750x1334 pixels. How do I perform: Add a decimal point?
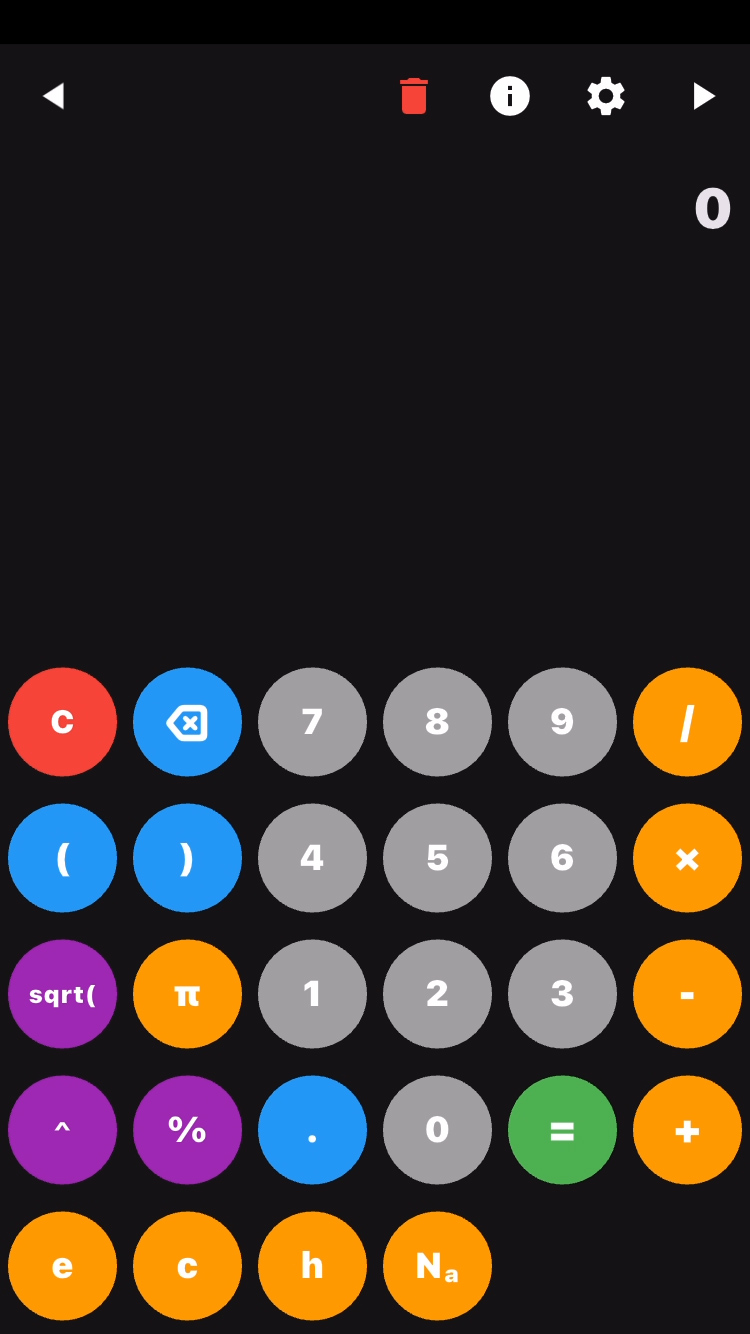tap(312, 1130)
